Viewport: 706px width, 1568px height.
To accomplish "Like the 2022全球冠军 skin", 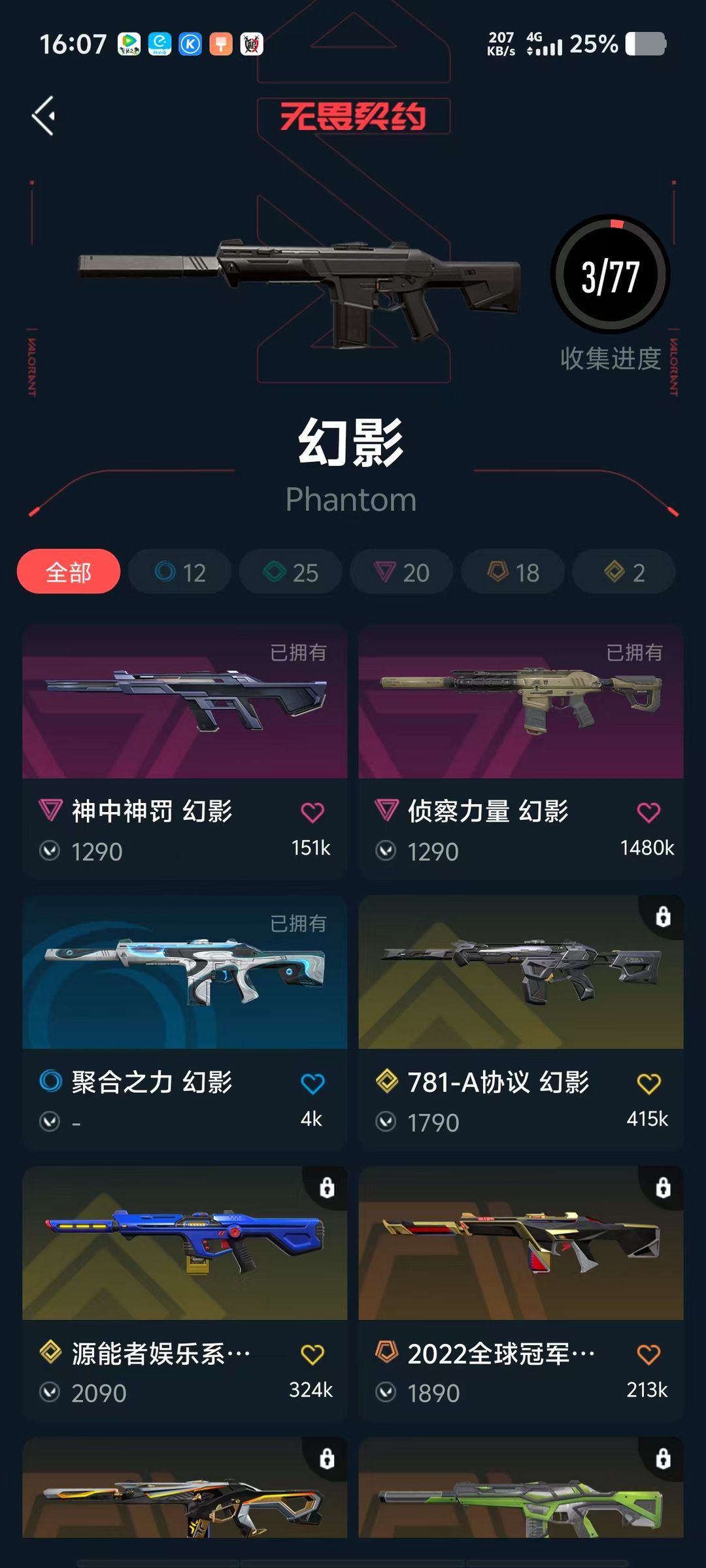I will point(648,1354).
